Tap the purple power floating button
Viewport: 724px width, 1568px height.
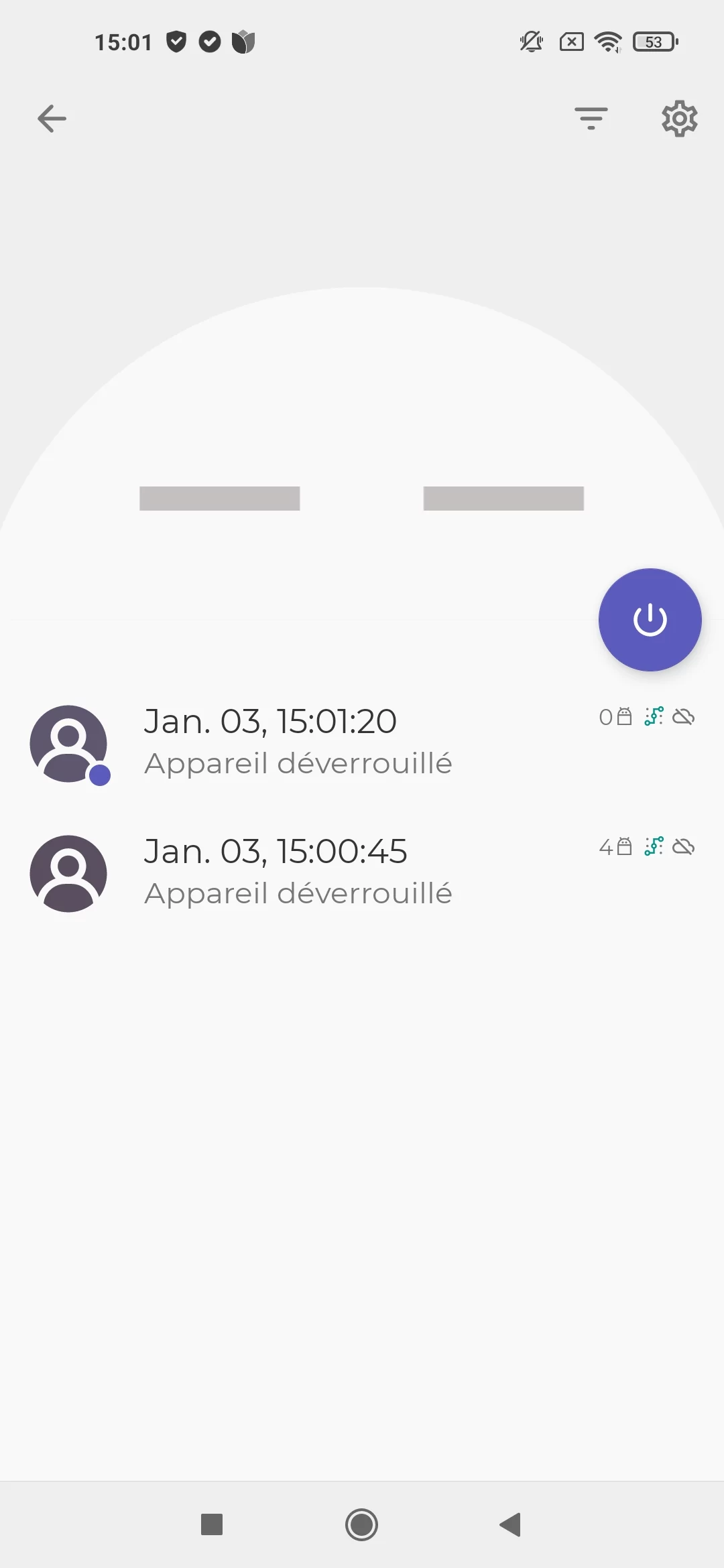(x=650, y=620)
